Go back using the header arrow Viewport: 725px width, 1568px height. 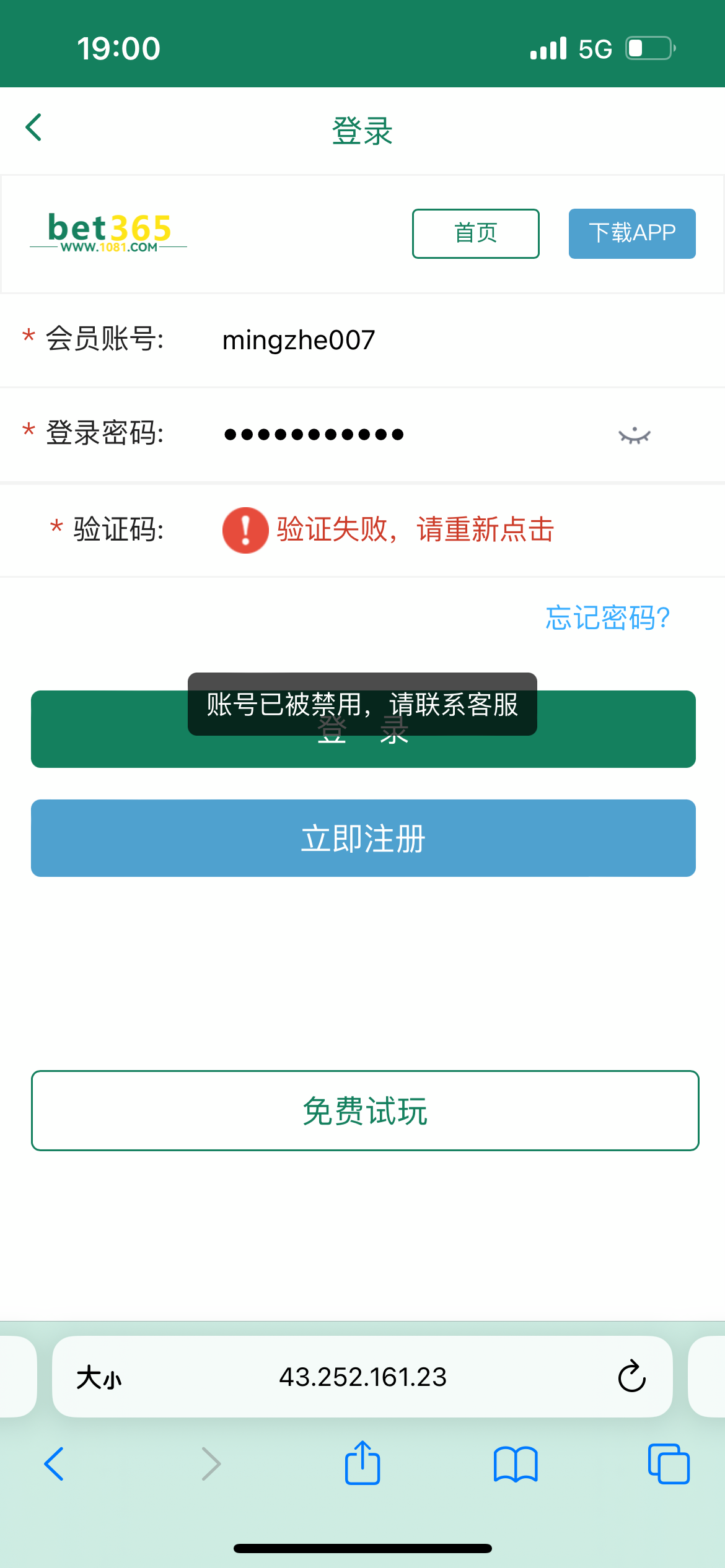tap(34, 128)
